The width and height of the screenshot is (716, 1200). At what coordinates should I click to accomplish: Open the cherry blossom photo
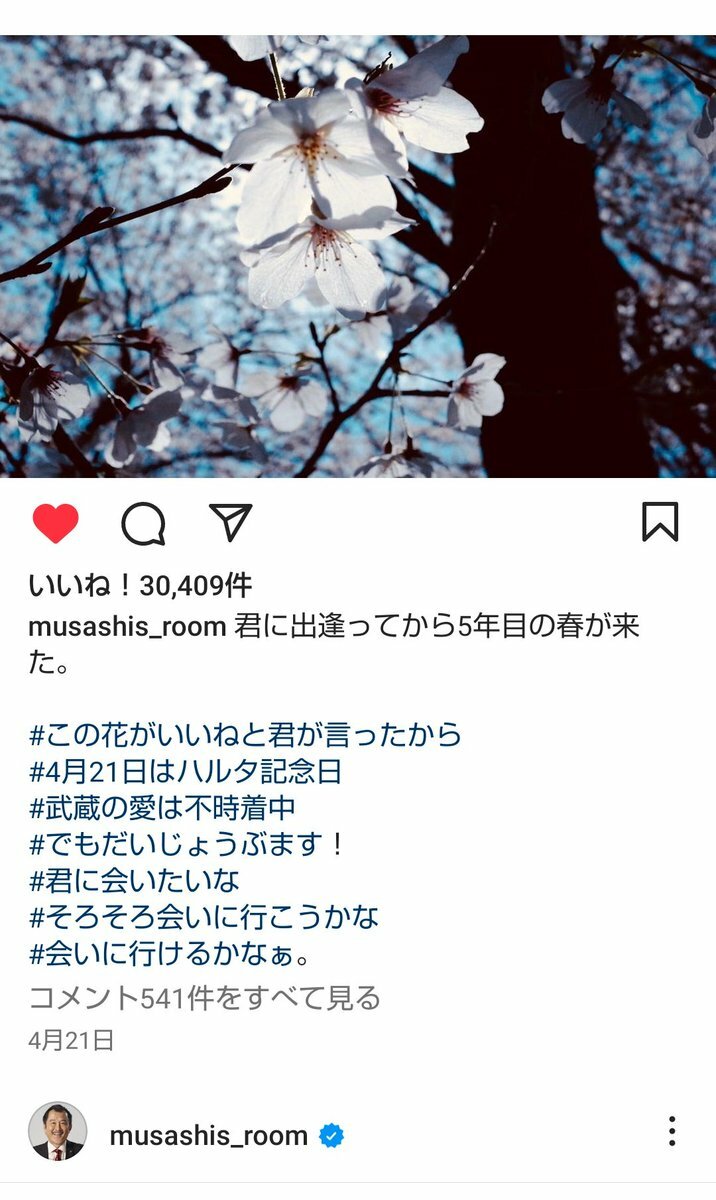pyautogui.click(x=358, y=257)
